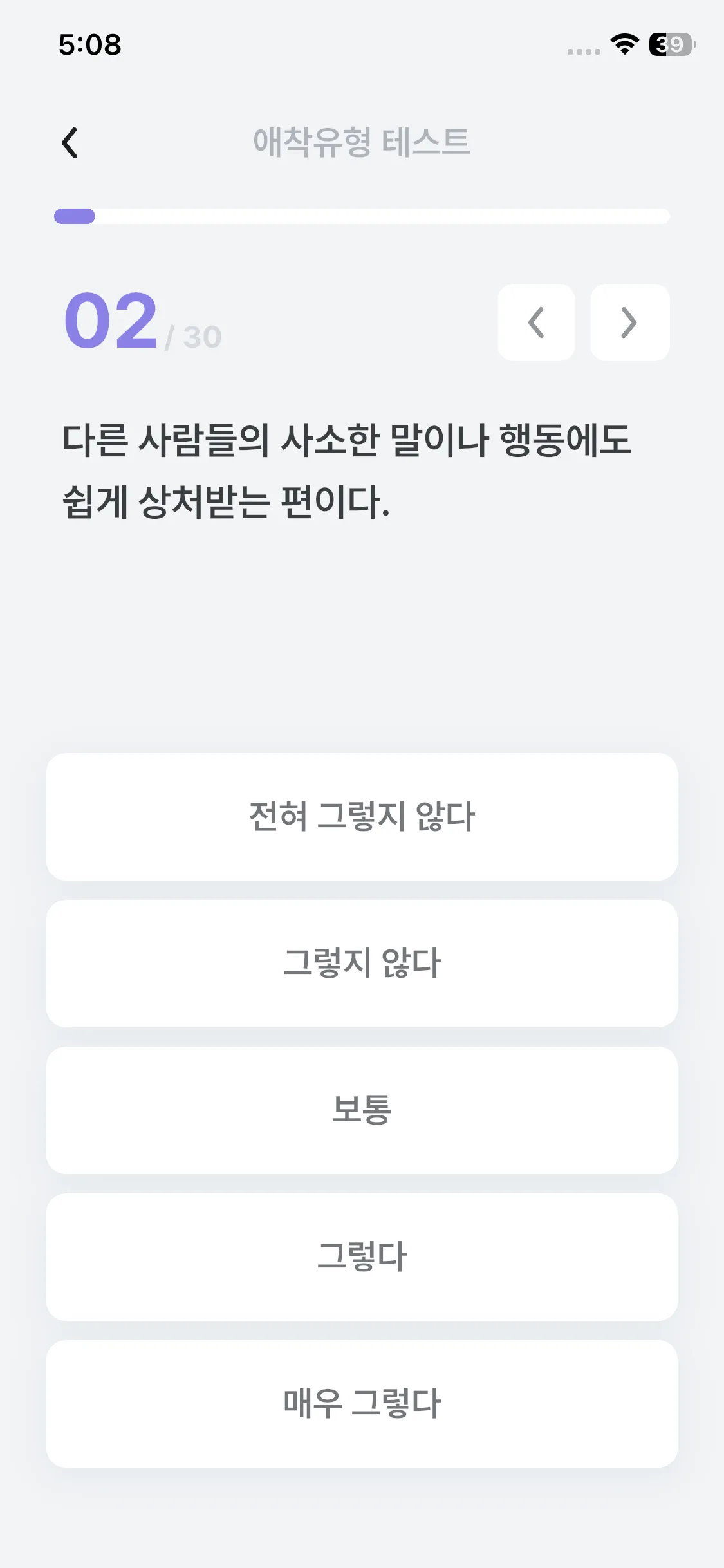The width and height of the screenshot is (724, 1568).
Task: Choose the '그렇지 않다' answer option
Action: (x=362, y=963)
